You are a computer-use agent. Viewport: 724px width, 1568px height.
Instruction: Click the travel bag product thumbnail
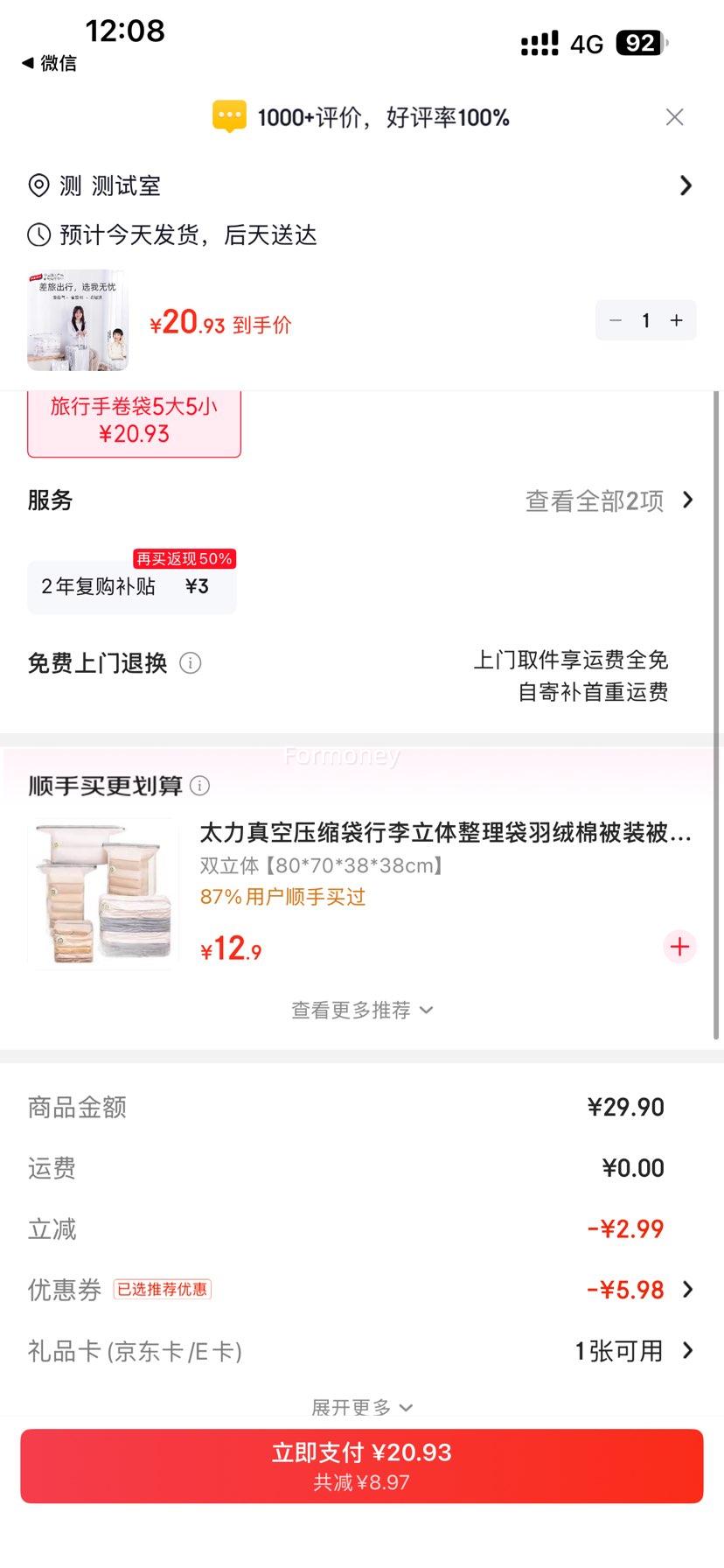(77, 320)
